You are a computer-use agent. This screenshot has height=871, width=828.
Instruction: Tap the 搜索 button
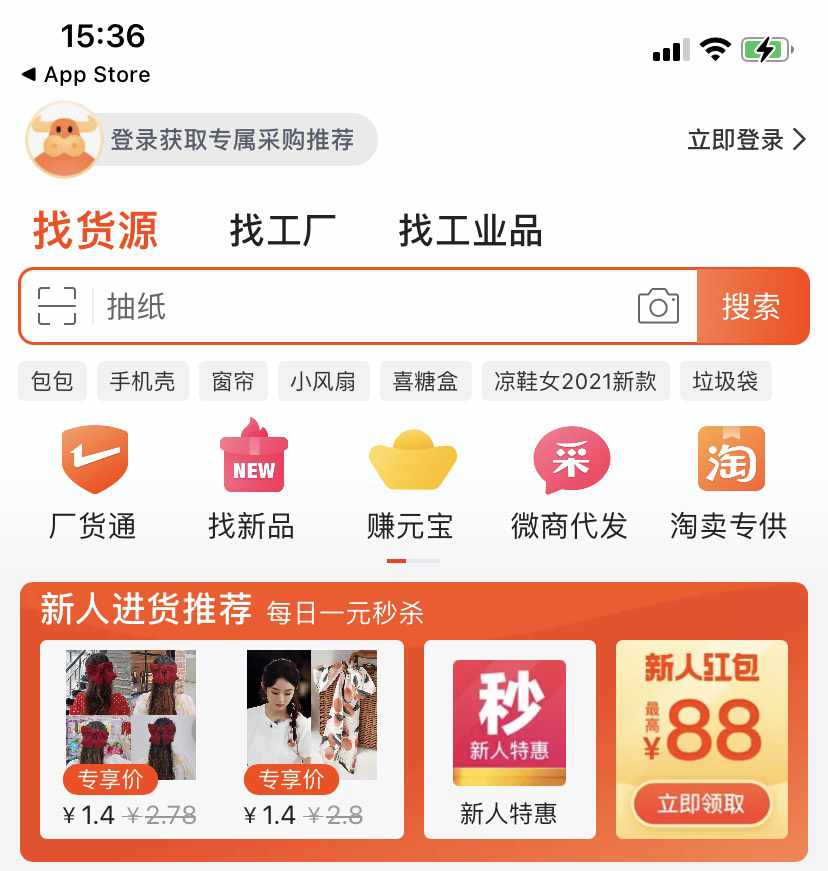751,306
